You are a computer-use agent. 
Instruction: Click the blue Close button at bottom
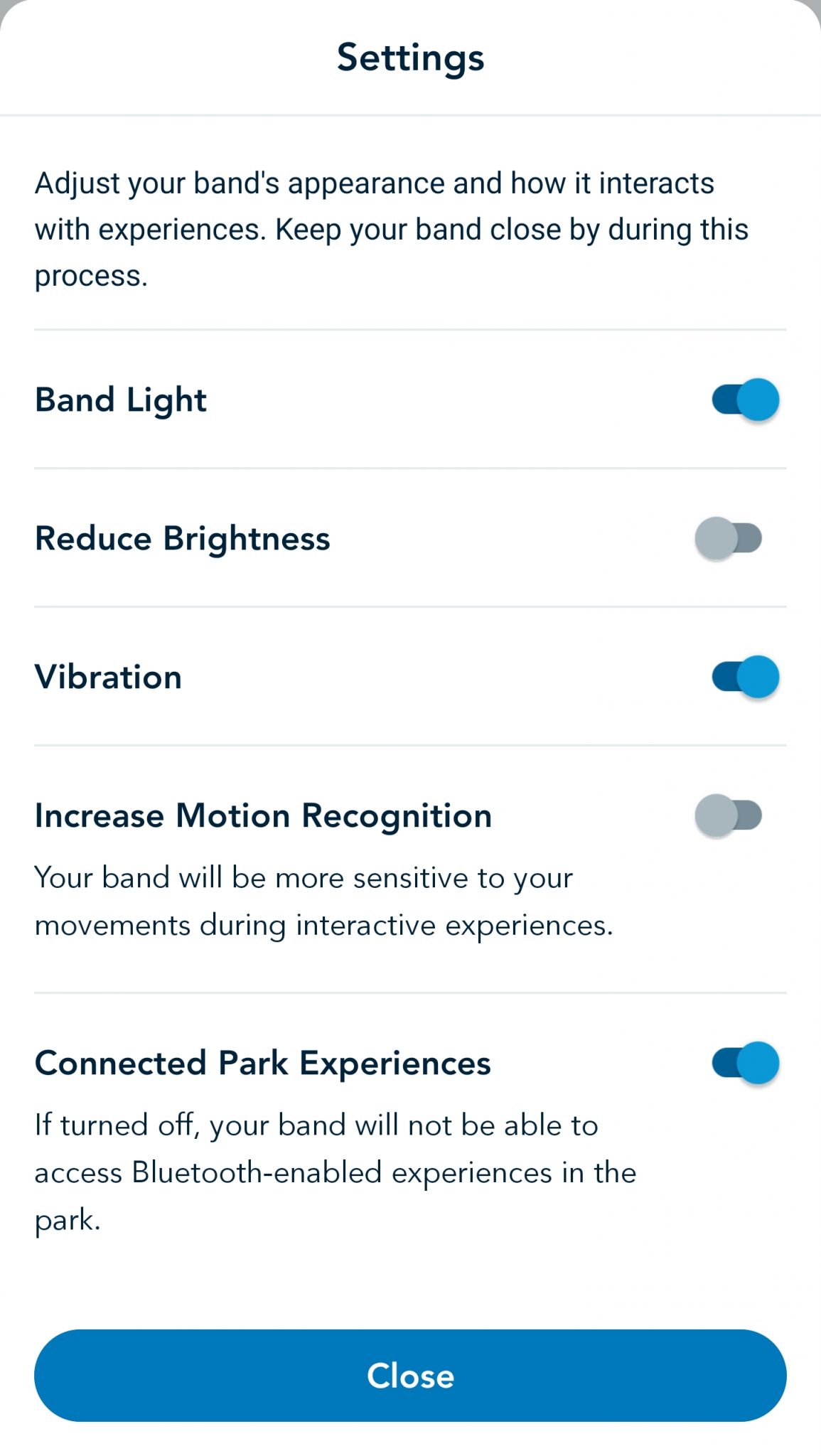(410, 1376)
